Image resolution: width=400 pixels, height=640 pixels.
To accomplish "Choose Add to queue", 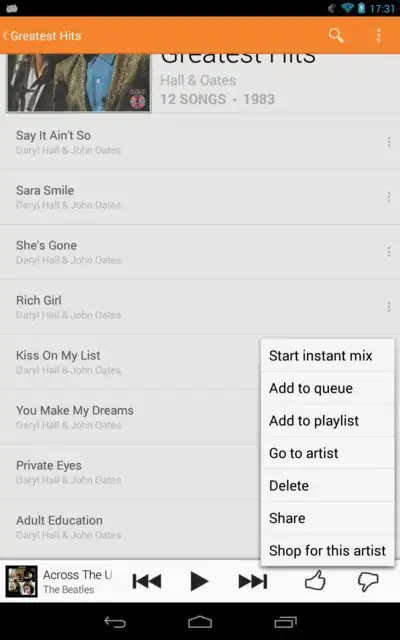I will (328, 388).
